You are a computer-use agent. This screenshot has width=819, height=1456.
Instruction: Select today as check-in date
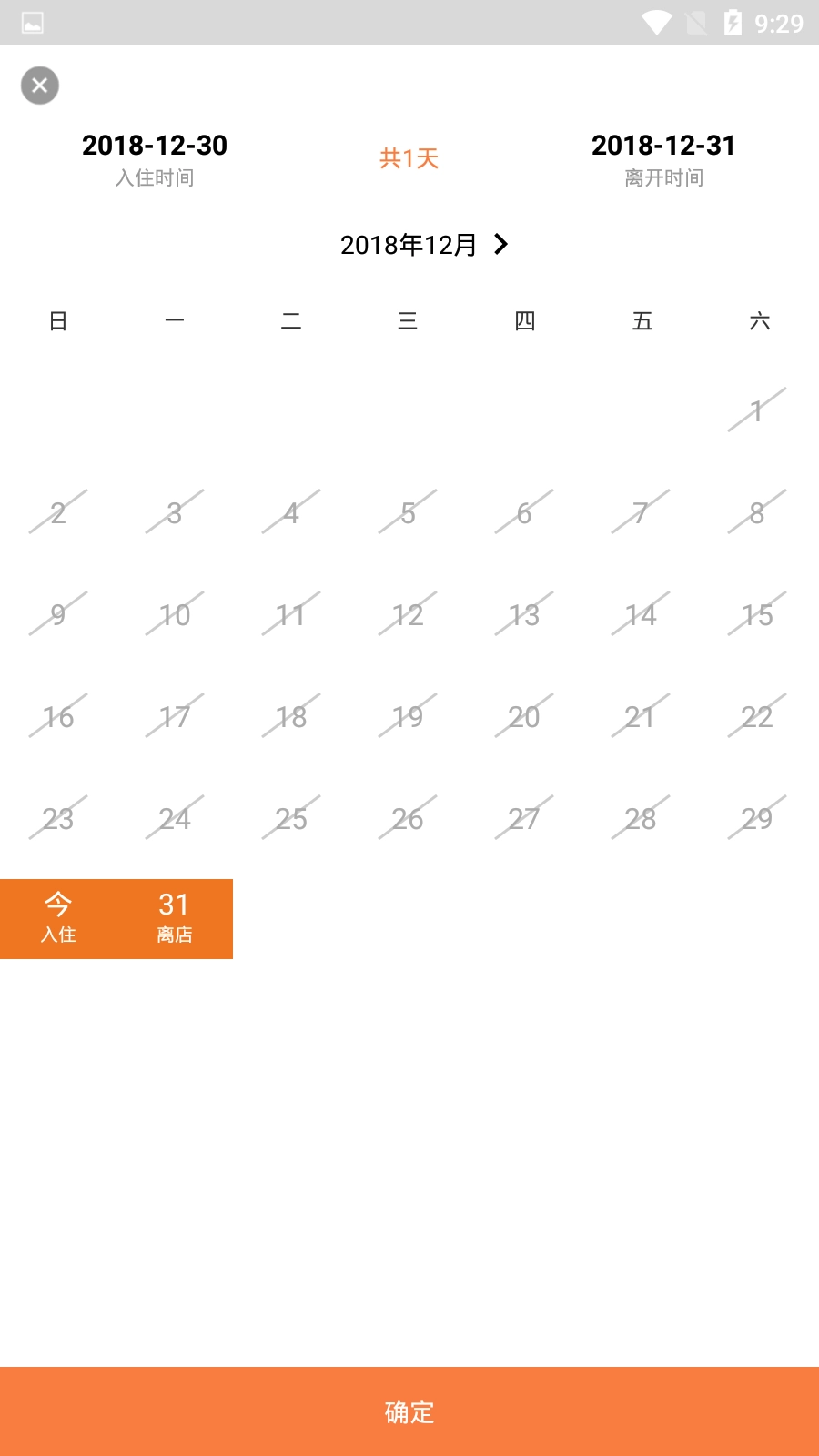click(x=58, y=918)
